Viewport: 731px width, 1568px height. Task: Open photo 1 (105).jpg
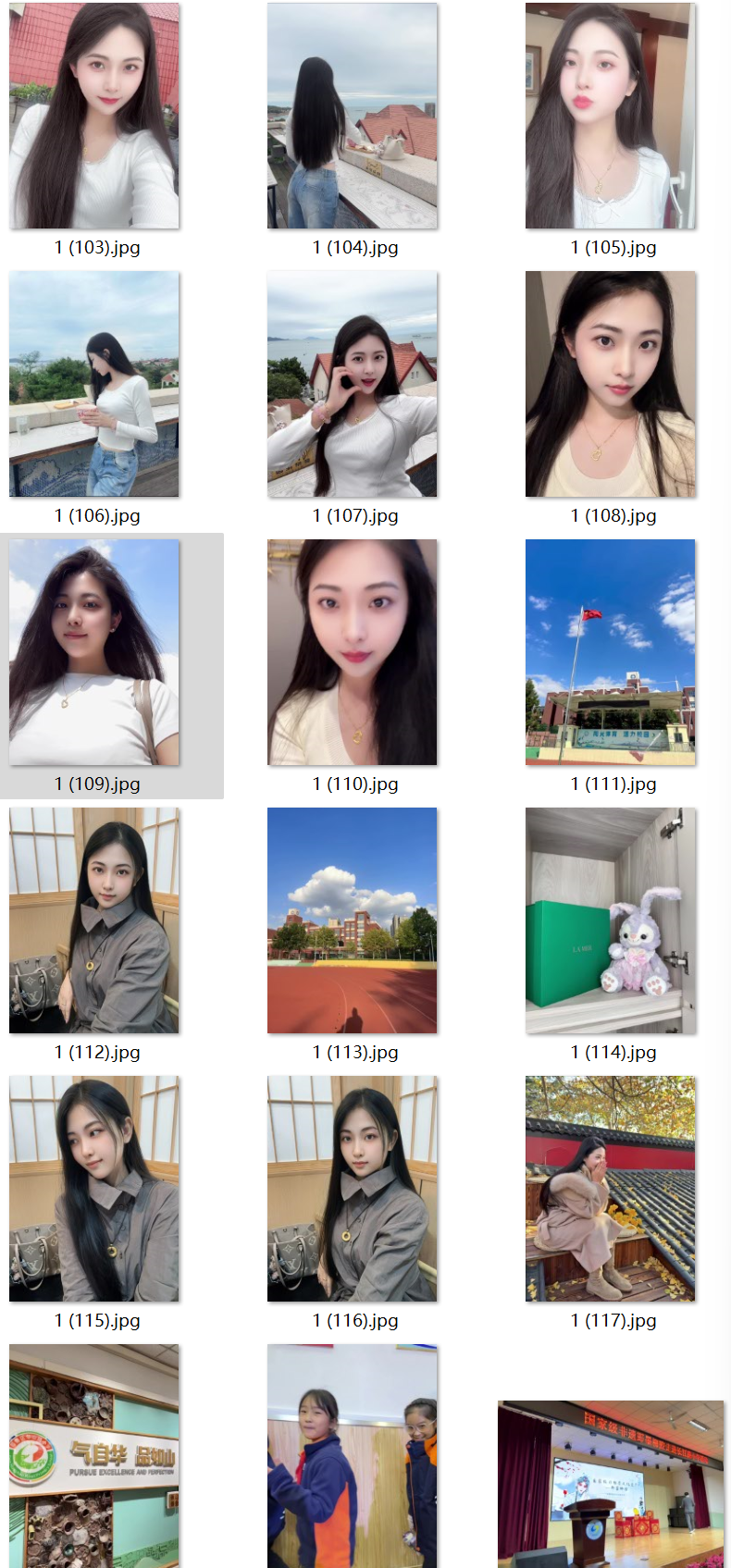(610, 117)
